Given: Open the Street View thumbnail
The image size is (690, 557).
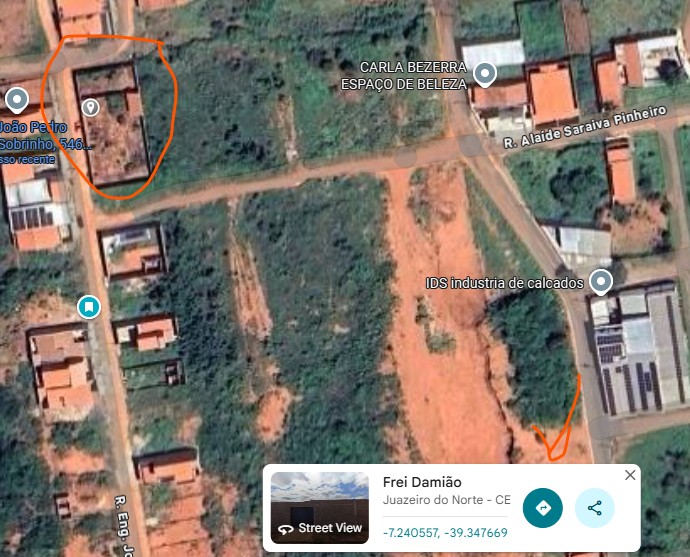Looking at the screenshot, I should (319, 508).
